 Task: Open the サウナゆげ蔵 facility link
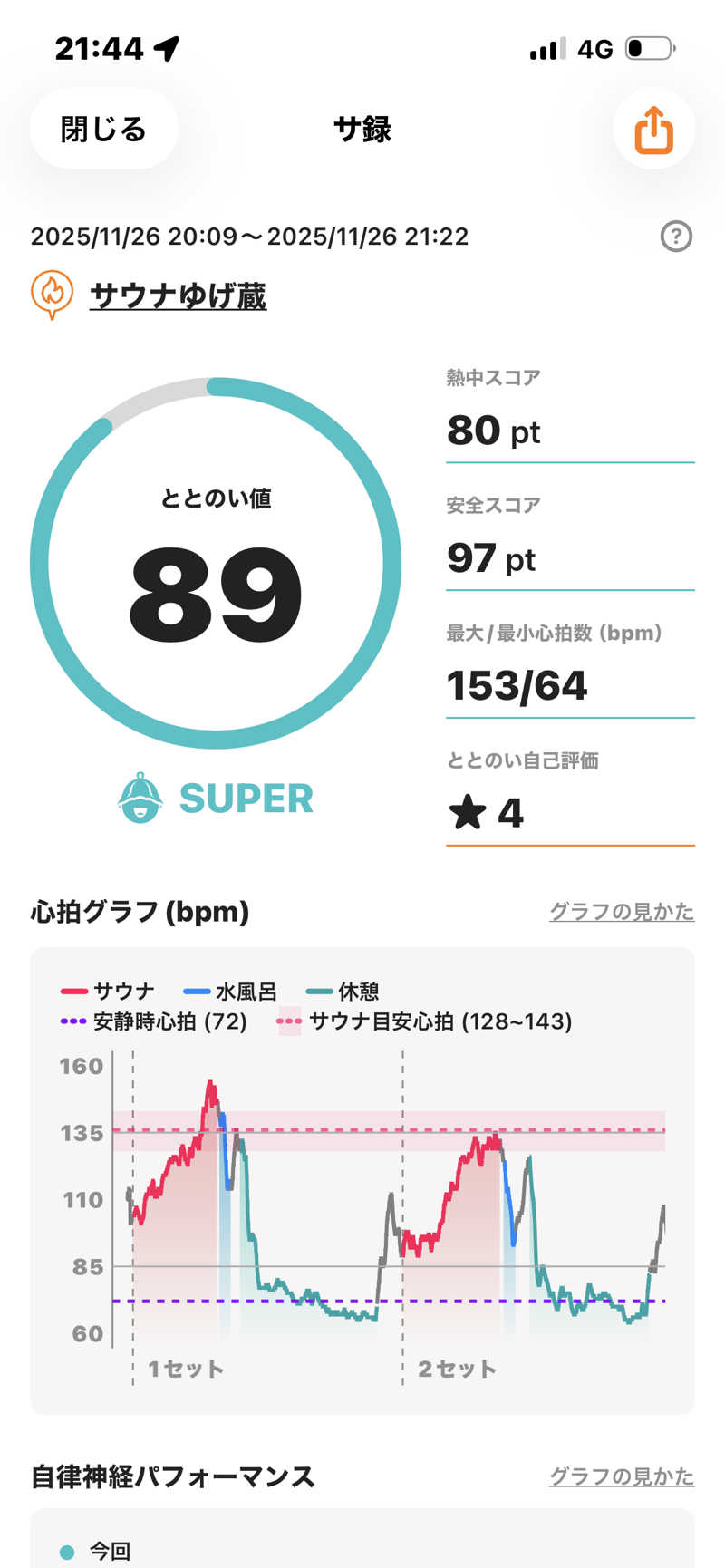click(178, 296)
